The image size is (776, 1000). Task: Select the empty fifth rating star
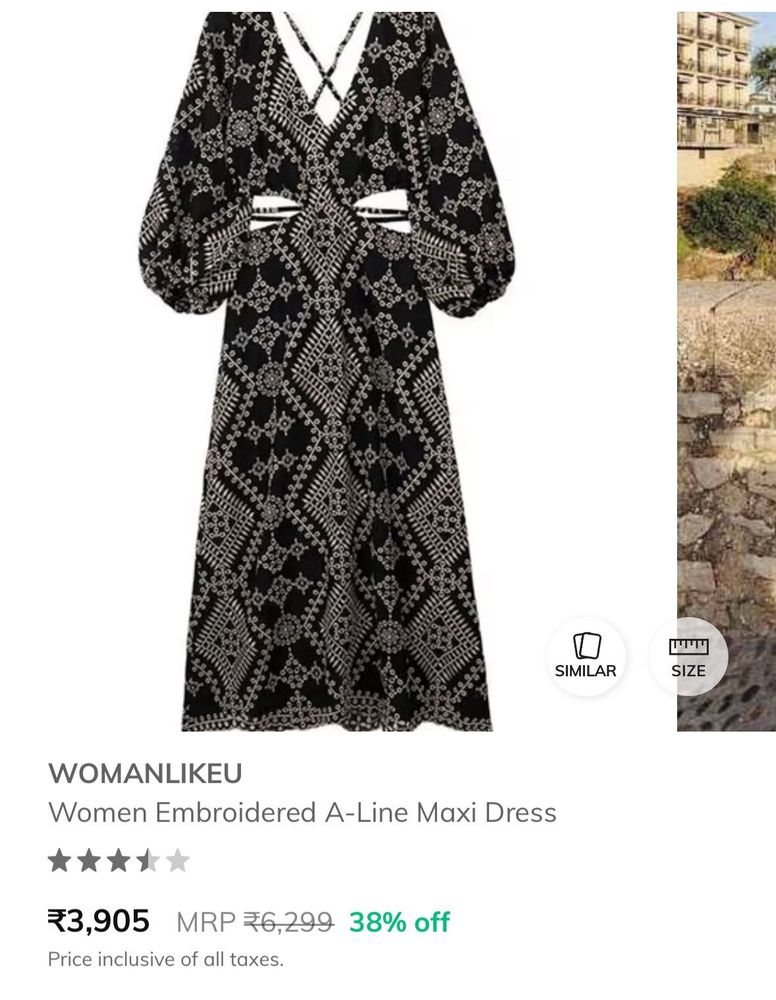pos(176,858)
